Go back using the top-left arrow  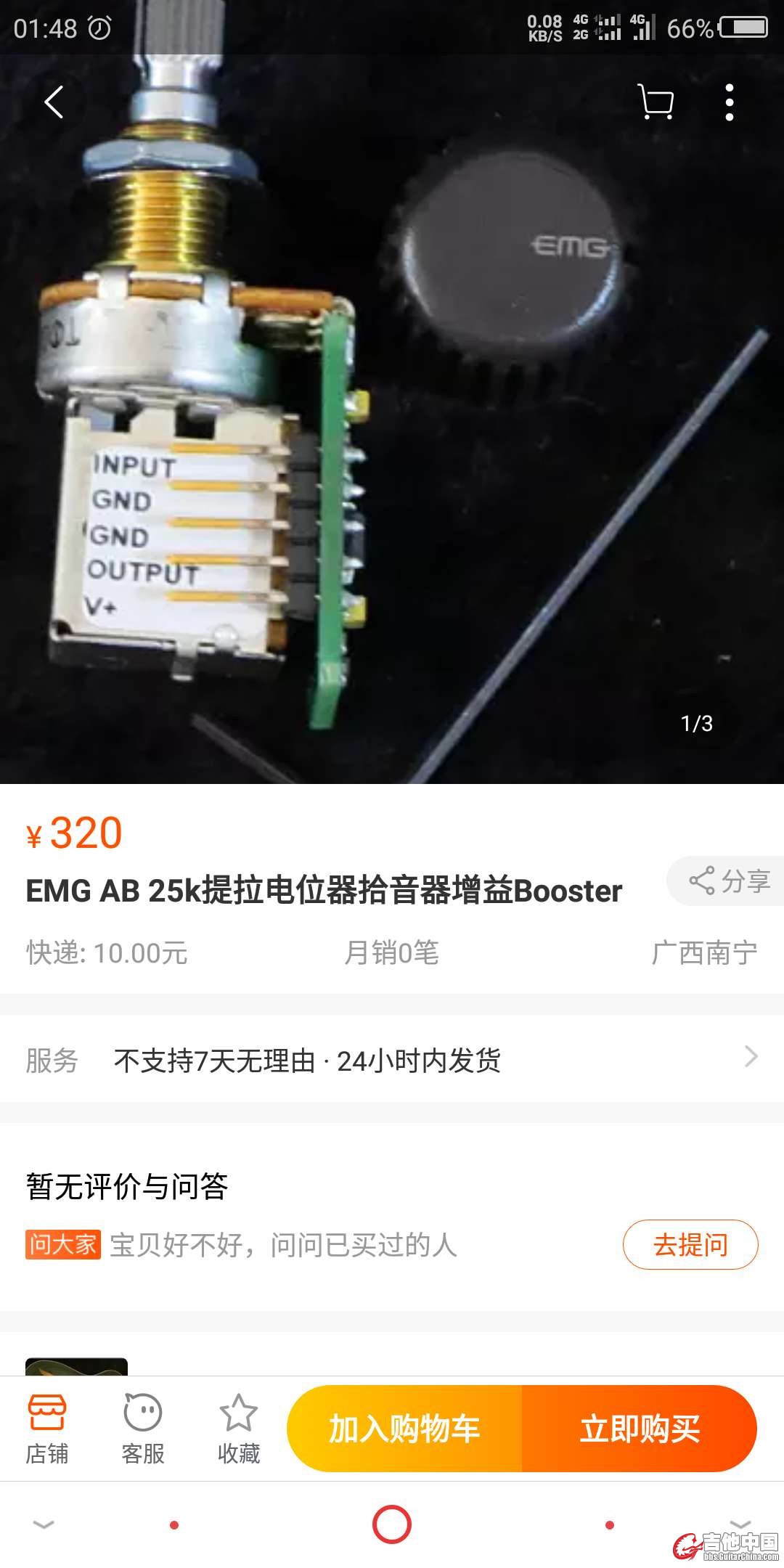pyautogui.click(x=54, y=102)
